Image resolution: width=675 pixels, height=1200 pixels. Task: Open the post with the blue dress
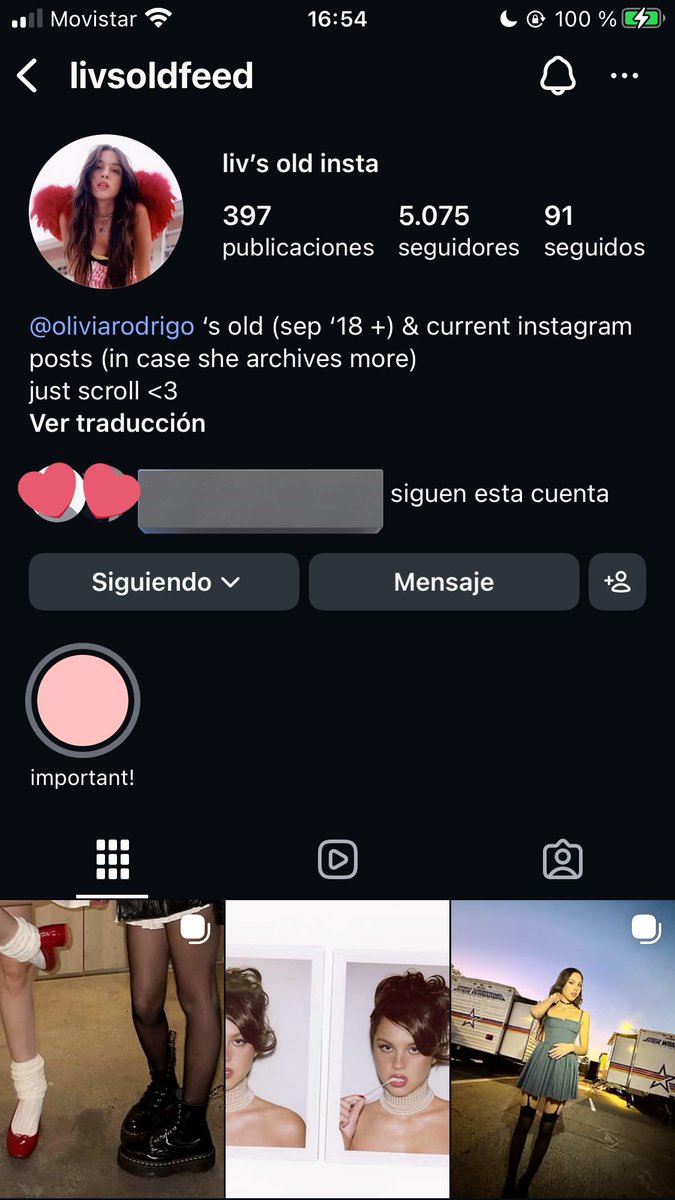[563, 1048]
